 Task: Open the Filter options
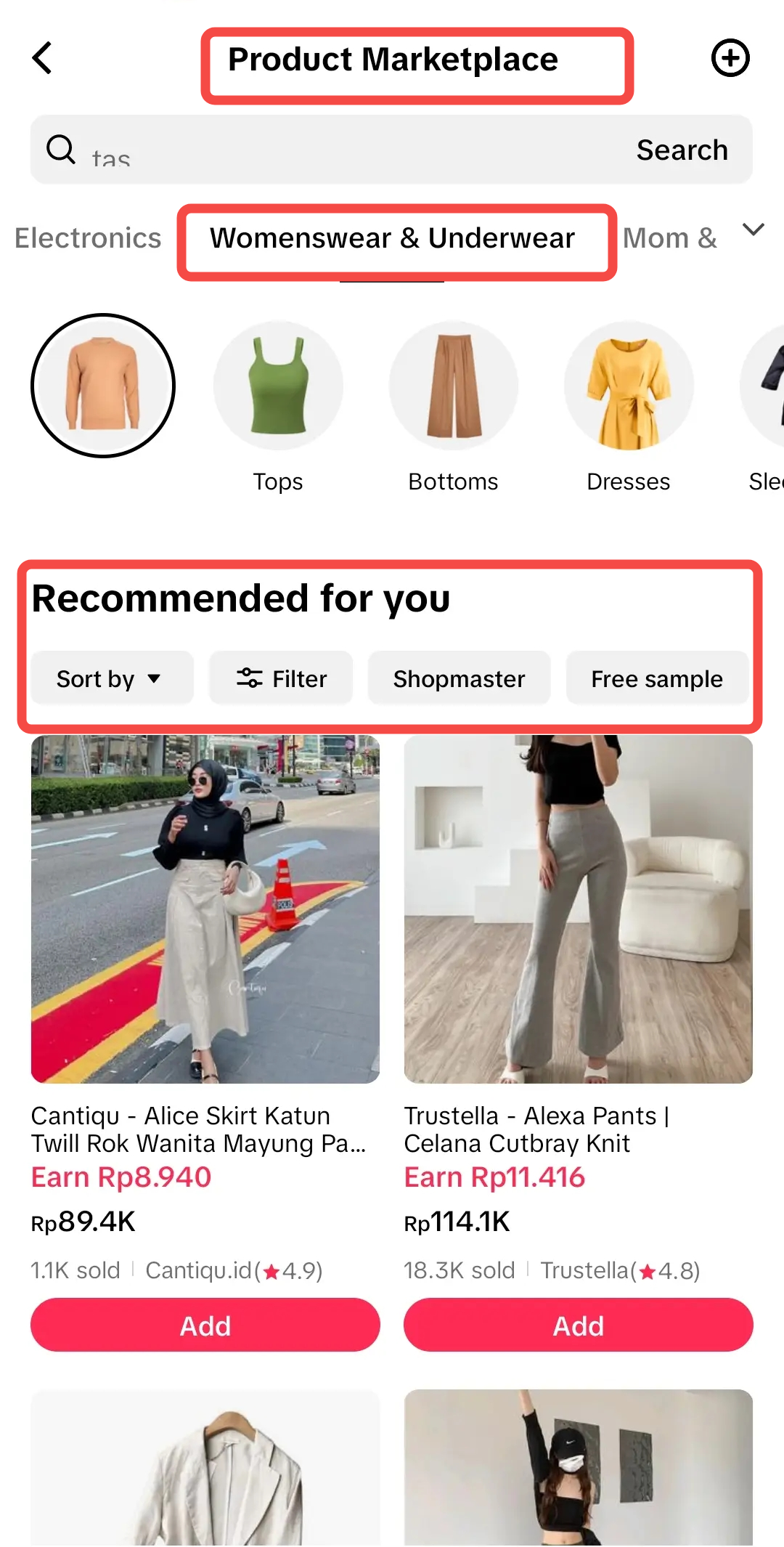(x=282, y=679)
